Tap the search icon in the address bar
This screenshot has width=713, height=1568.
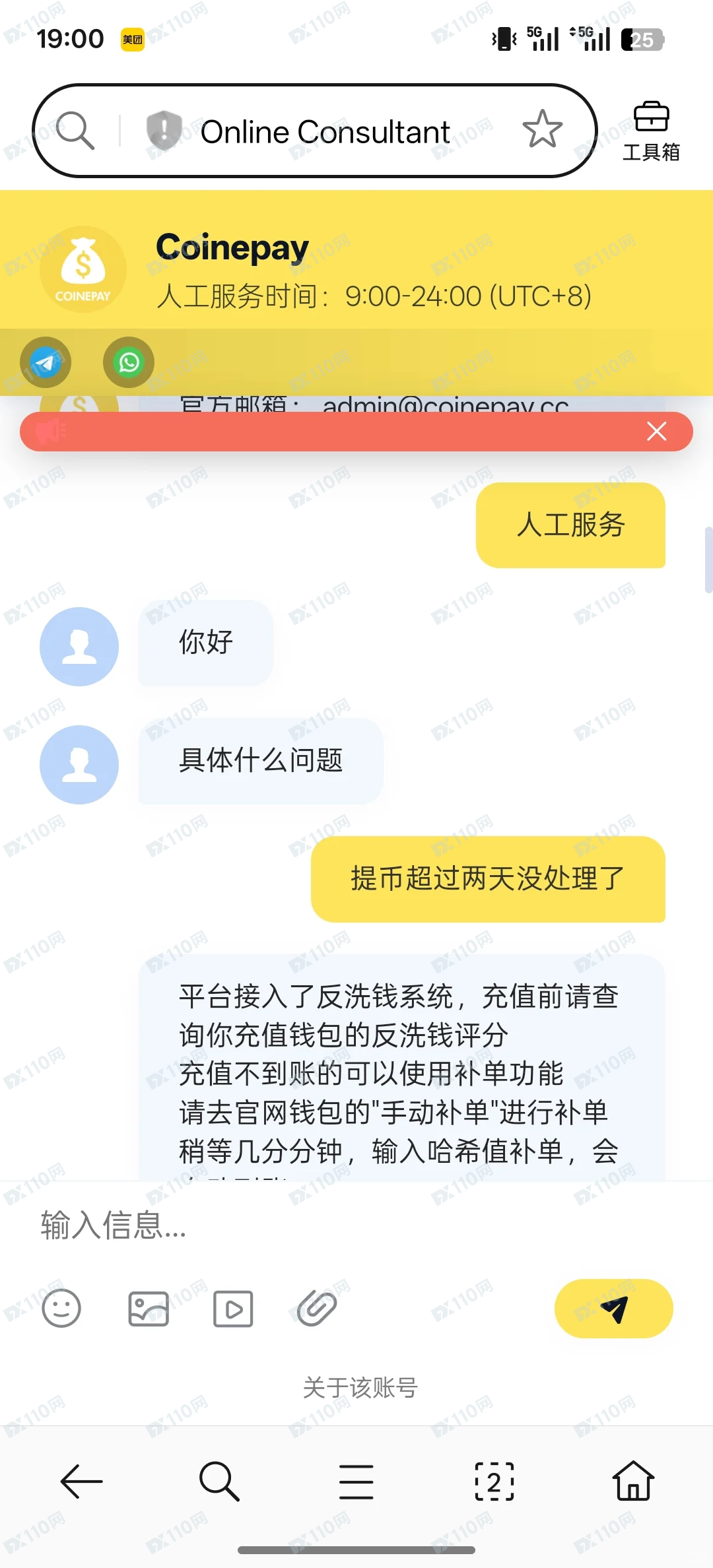tap(75, 131)
